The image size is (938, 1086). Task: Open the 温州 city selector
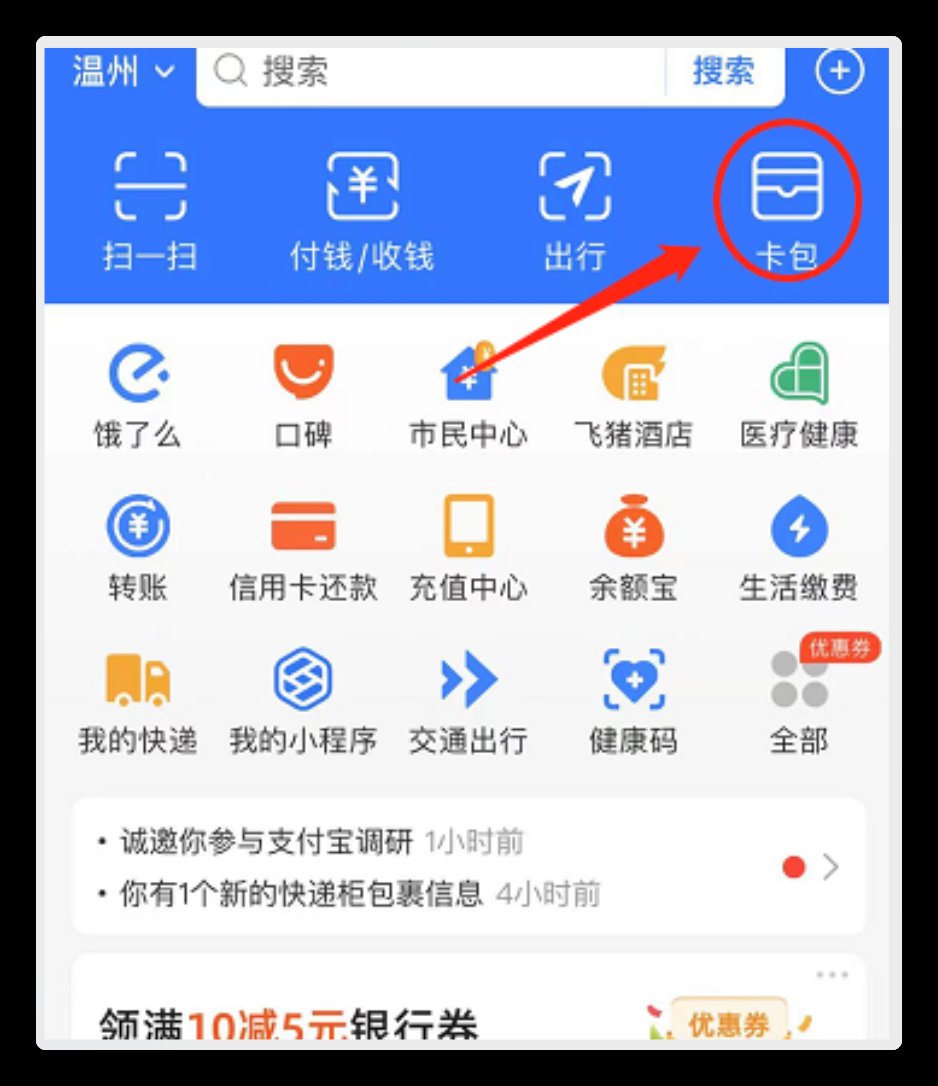point(123,71)
